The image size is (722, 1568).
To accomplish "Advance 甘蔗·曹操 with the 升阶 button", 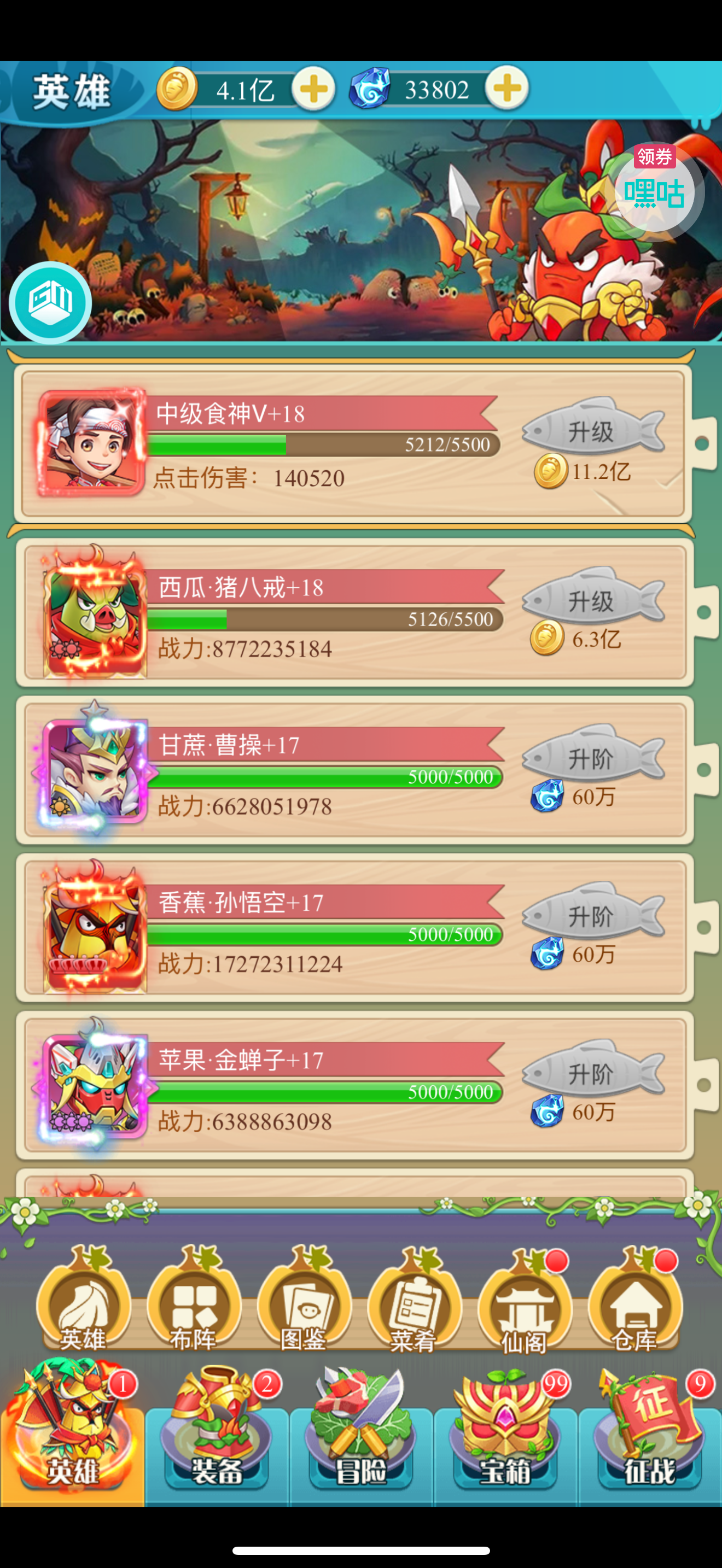I will 593,753.
